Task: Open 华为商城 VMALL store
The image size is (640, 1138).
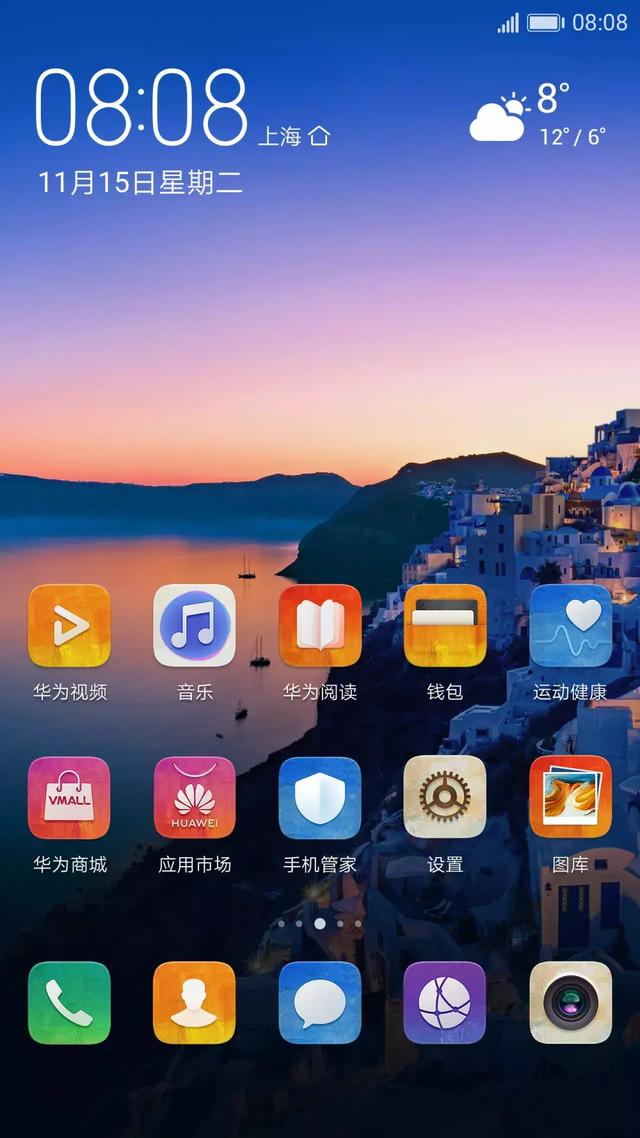Action: click(x=69, y=797)
